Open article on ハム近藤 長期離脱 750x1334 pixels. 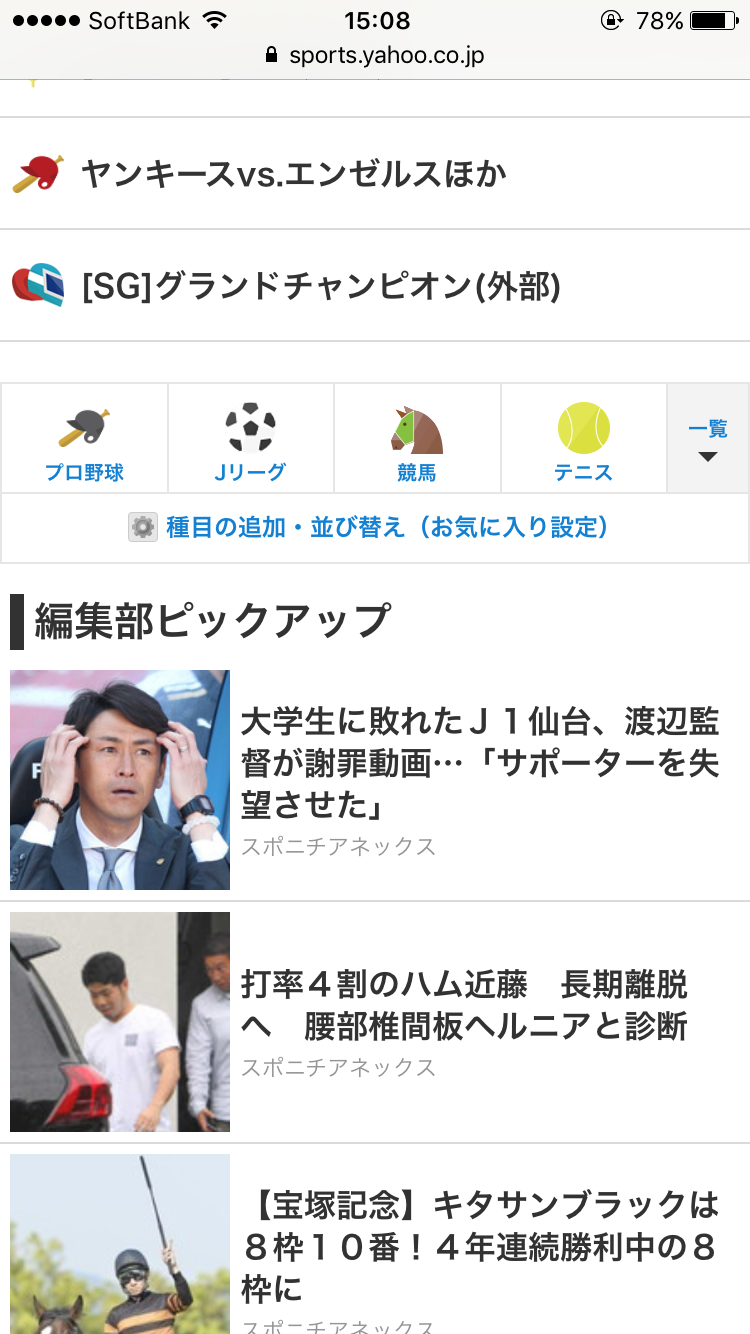[465, 1006]
